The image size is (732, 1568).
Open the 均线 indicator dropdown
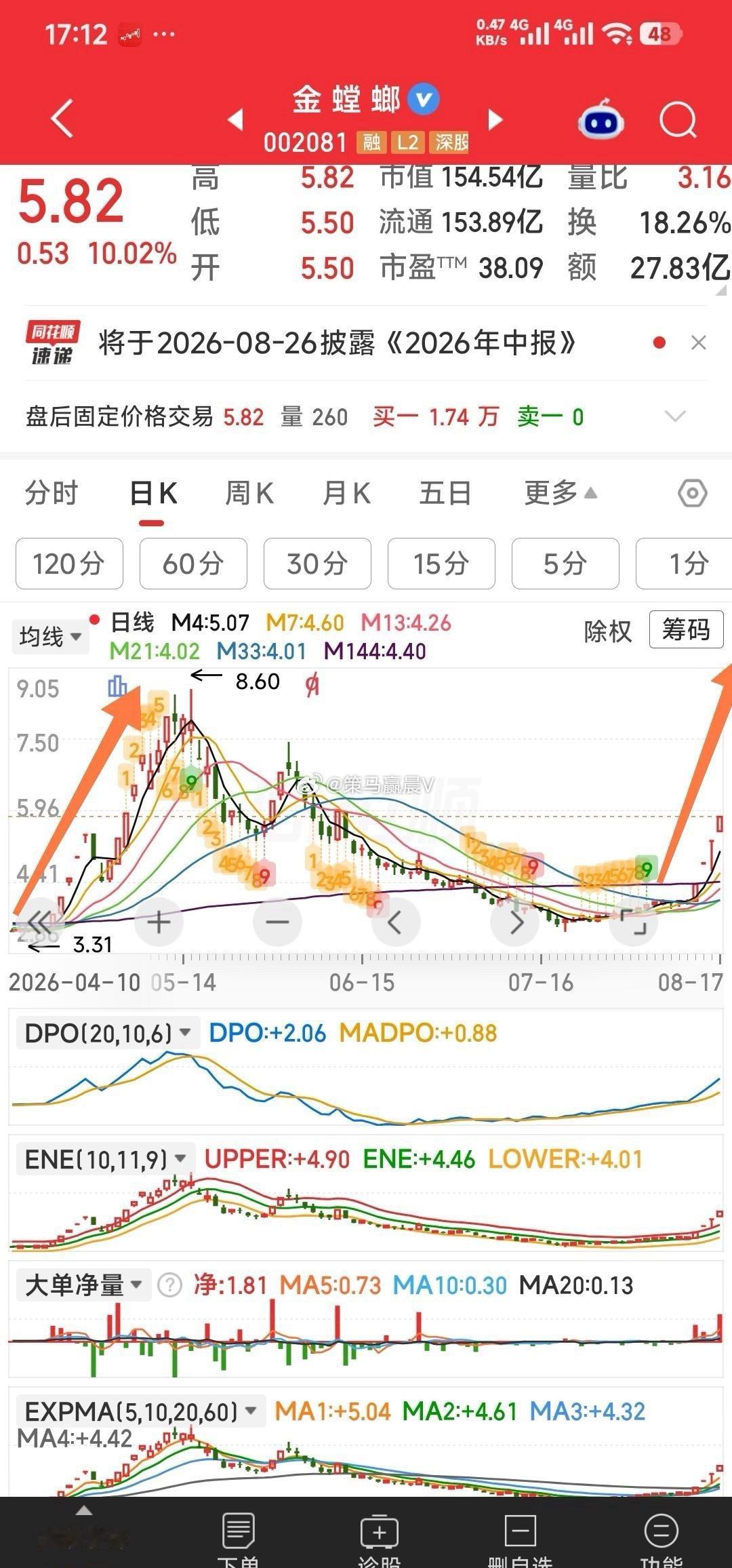point(50,637)
